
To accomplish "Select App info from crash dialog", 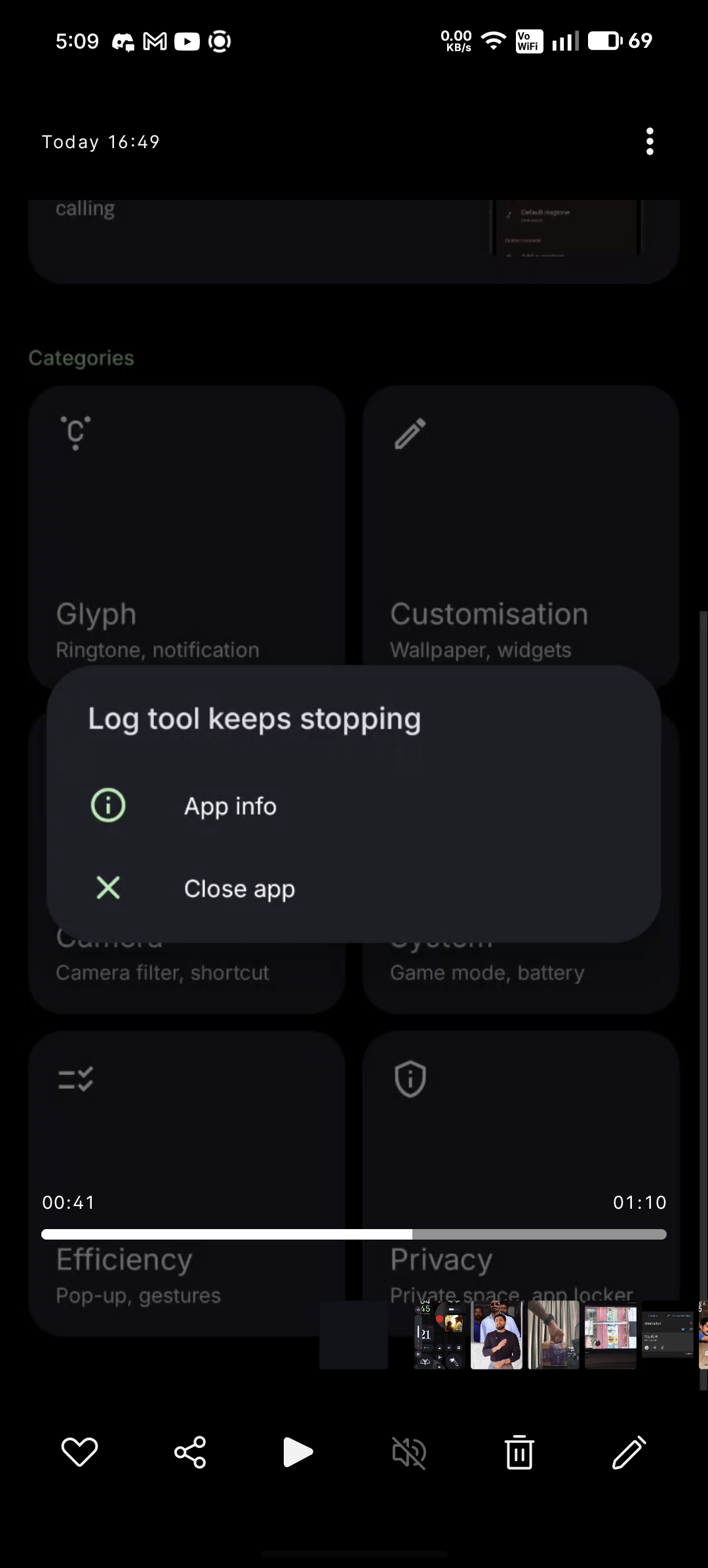I will [230, 806].
